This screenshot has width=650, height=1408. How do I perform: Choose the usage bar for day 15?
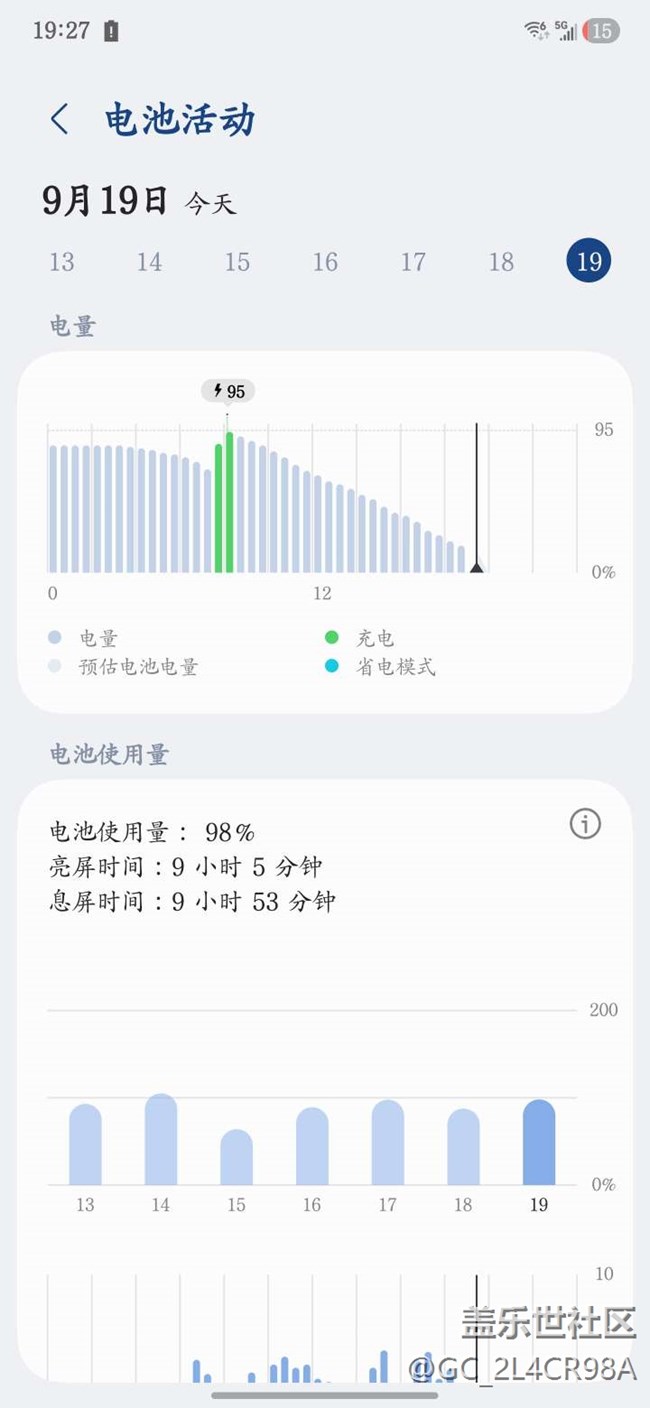(x=236, y=1158)
